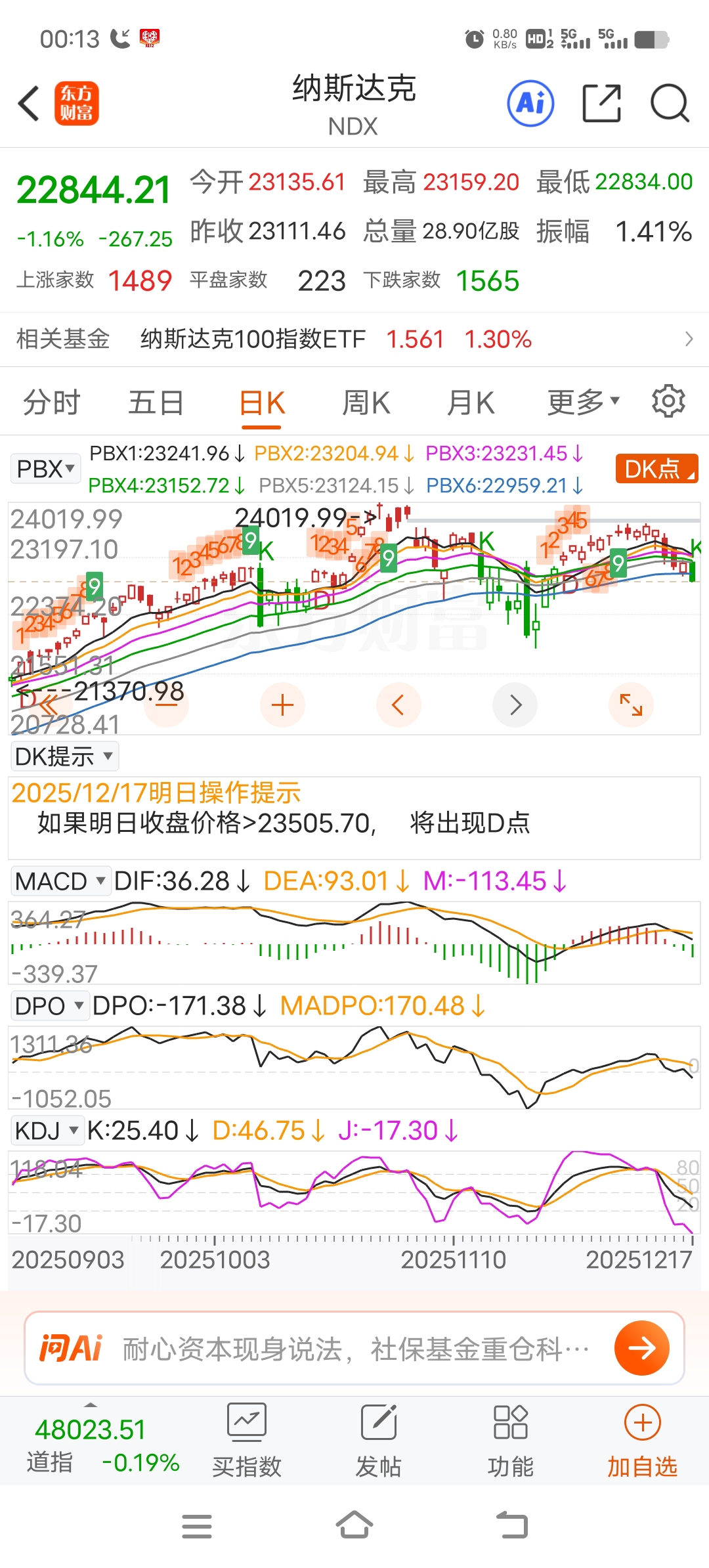This screenshot has width=709, height=1568.
Task: Open the MACD indicator dropdown
Action: coord(59,881)
